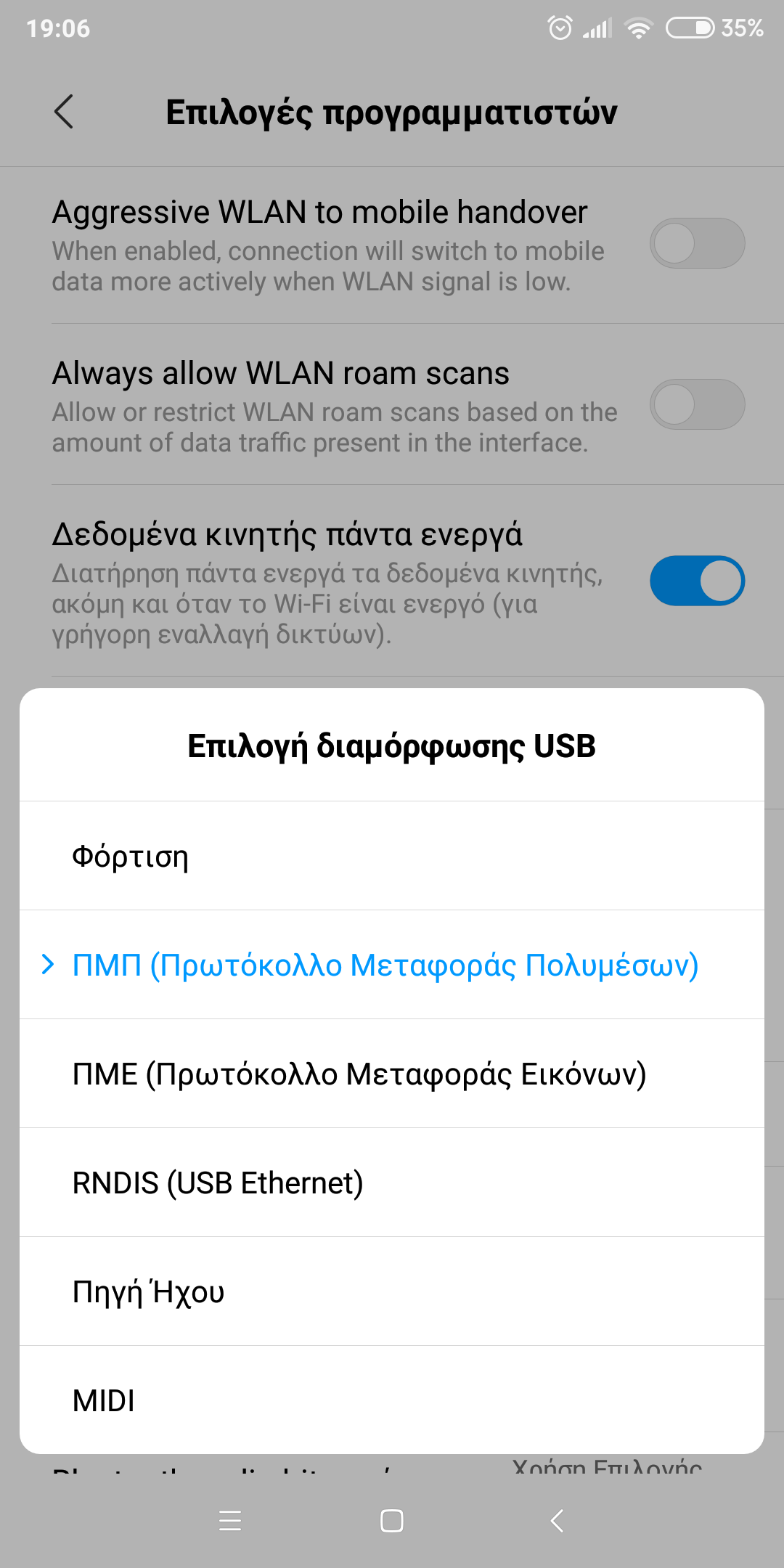Screen dimensions: 784x1568
Task: Choose ΠΜΠ (Πρωτόκολλο Μεταφοράς Πολυμέσων)
Action: pyautogui.click(x=392, y=965)
